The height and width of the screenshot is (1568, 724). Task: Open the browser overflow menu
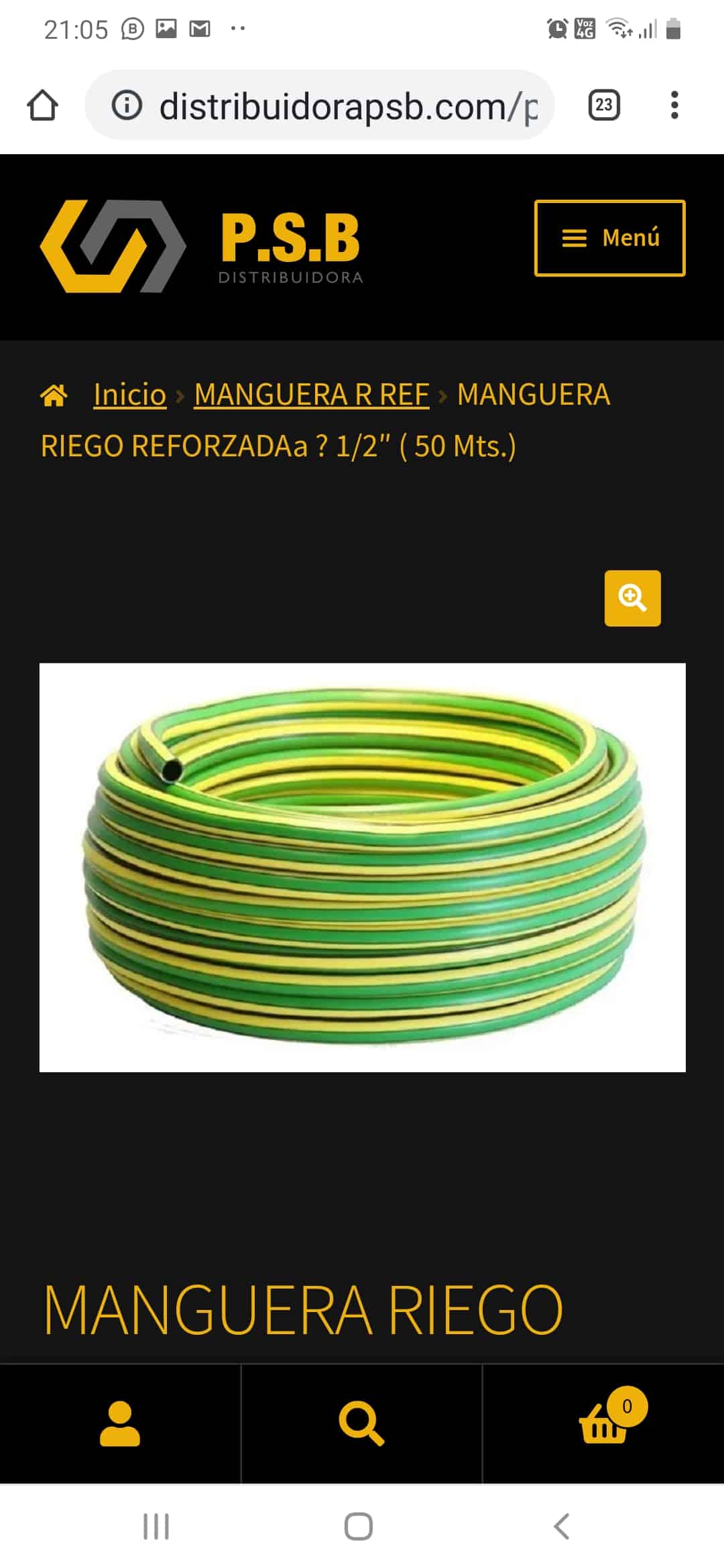[674, 105]
